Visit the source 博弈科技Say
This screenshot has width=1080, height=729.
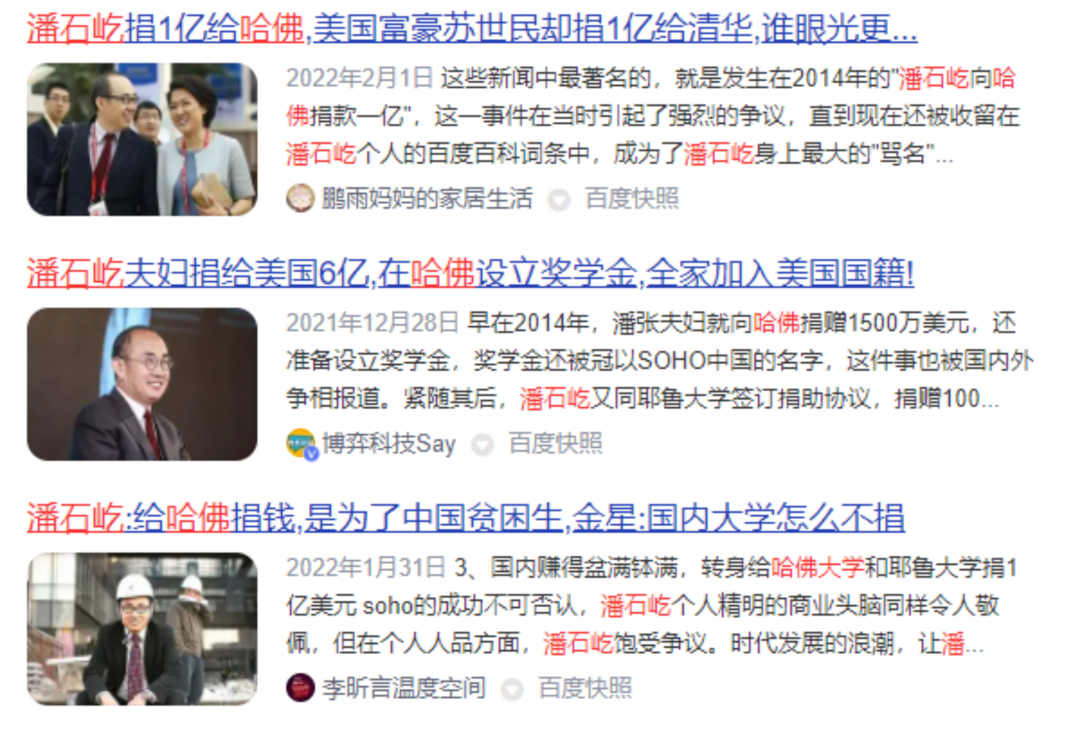[388, 443]
